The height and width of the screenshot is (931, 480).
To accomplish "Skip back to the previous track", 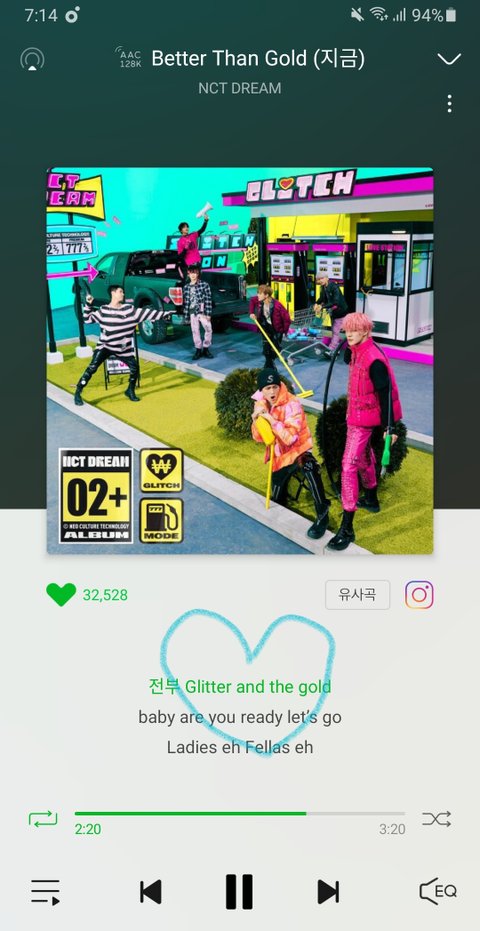I will coord(150,892).
